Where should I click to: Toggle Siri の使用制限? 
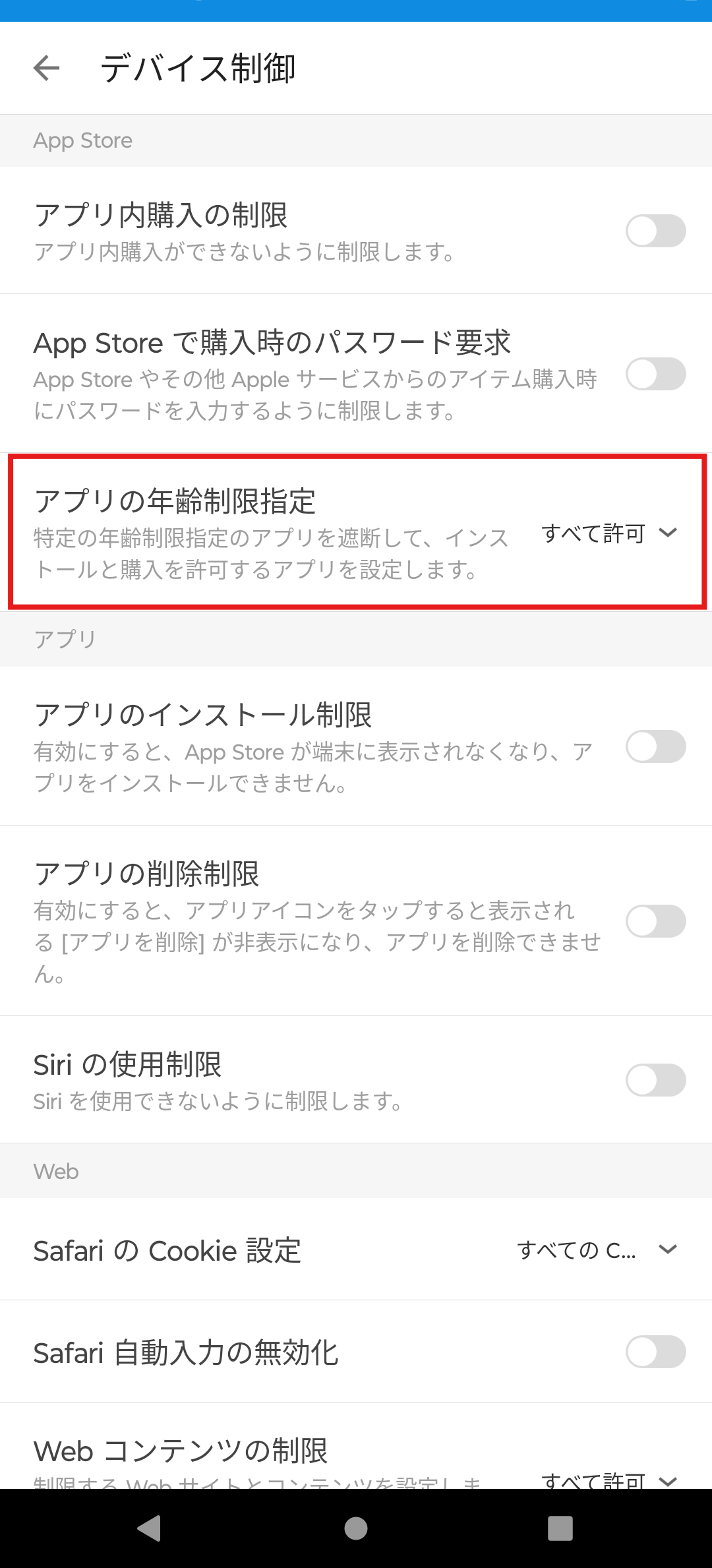pos(655,1080)
